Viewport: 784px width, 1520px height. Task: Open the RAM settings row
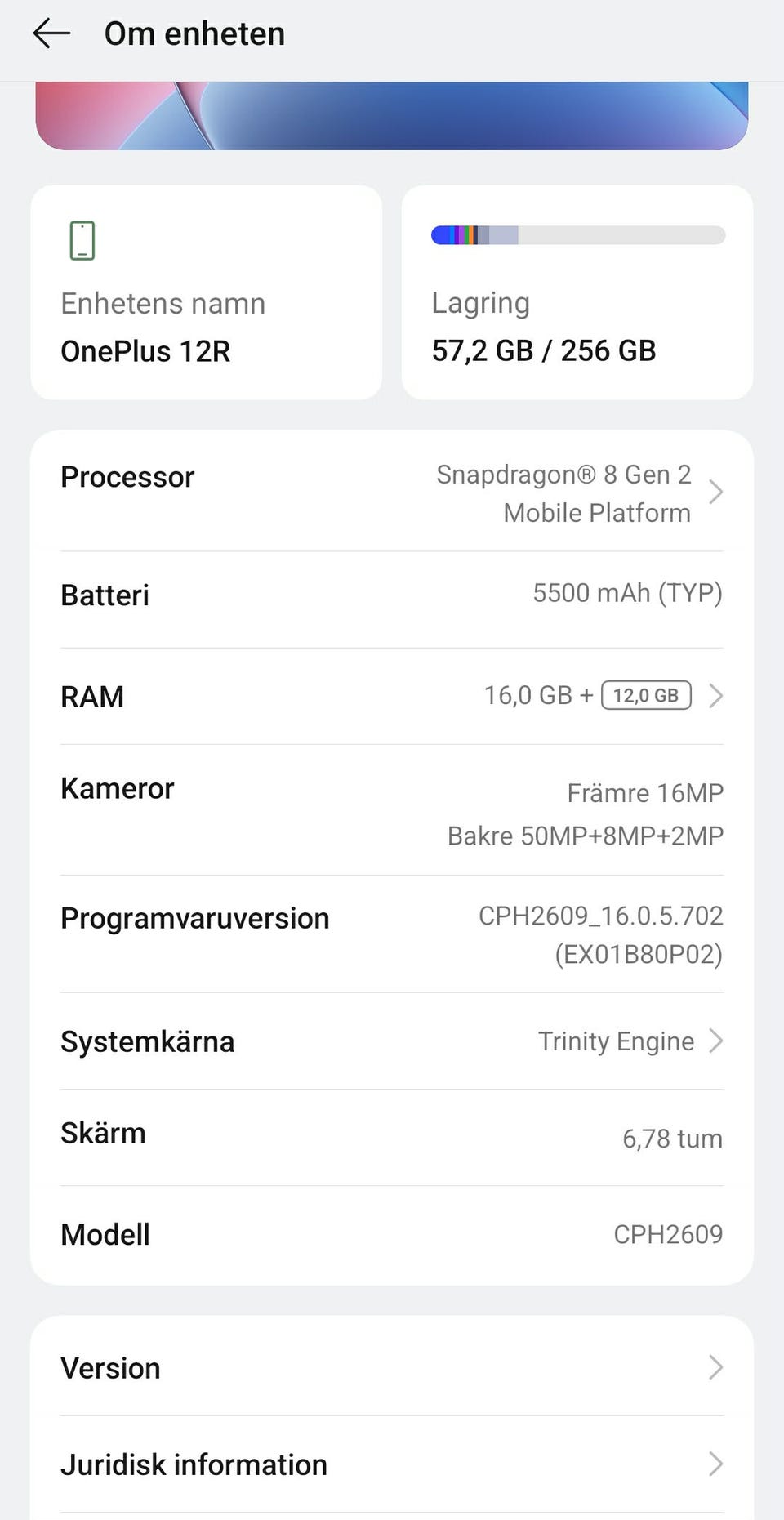point(392,696)
